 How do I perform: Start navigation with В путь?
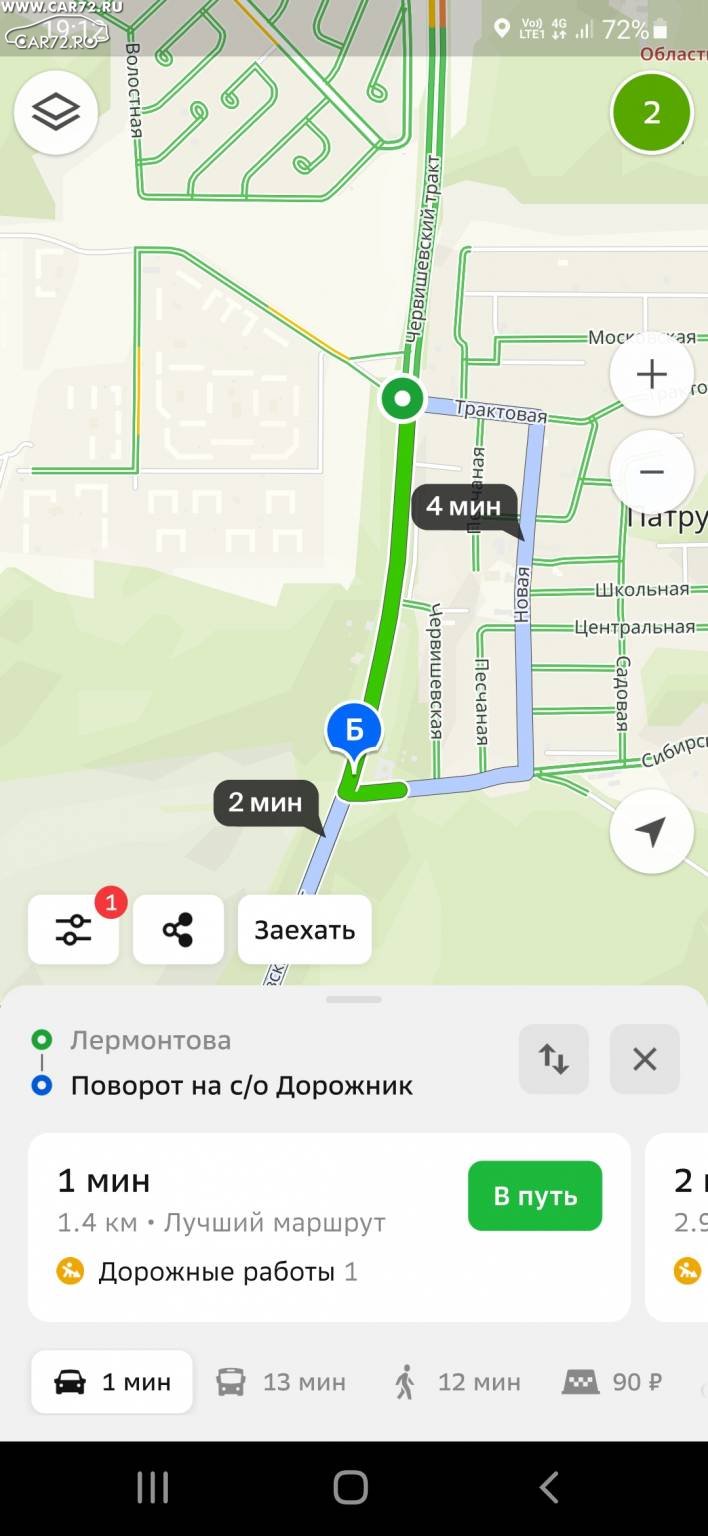pos(535,1196)
